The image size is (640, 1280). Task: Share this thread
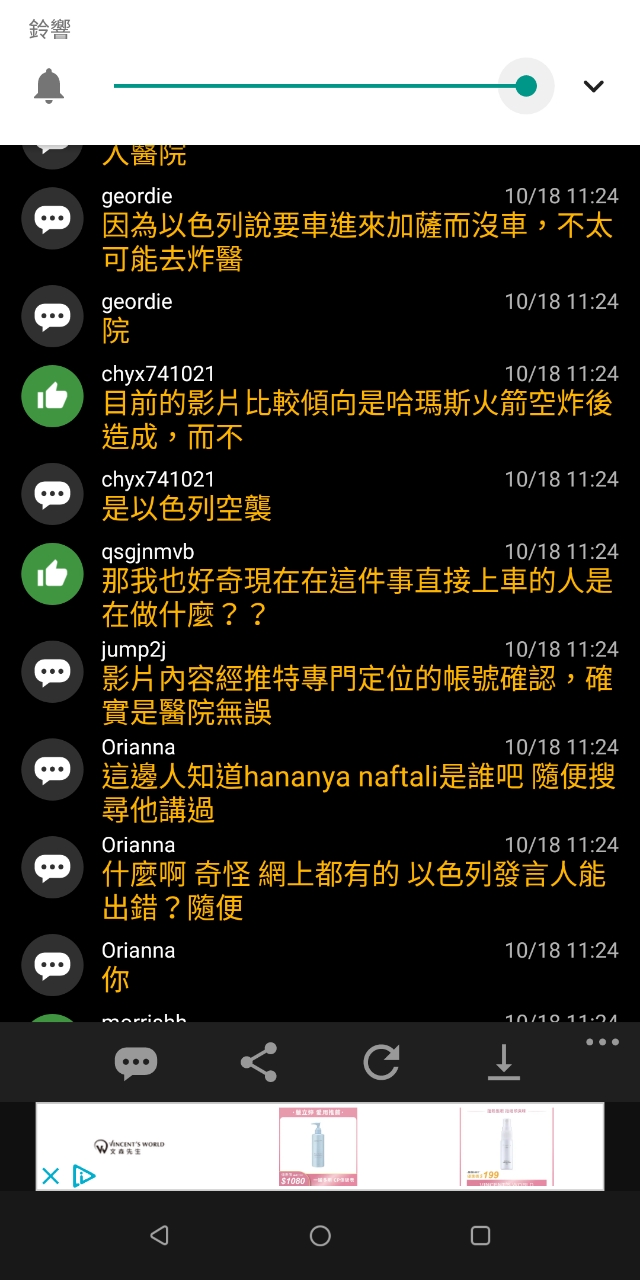click(x=259, y=1062)
